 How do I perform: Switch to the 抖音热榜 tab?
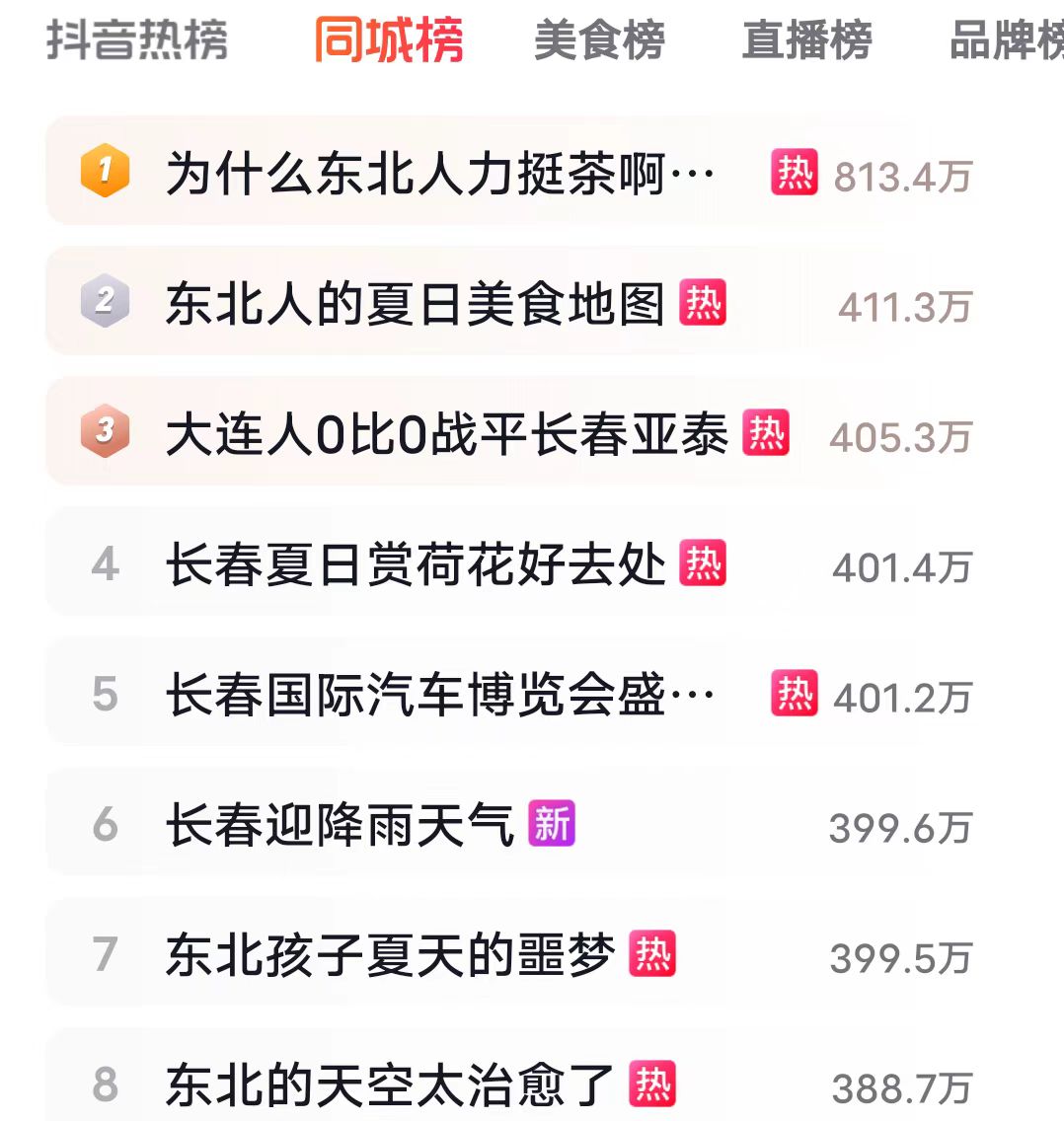point(137,41)
